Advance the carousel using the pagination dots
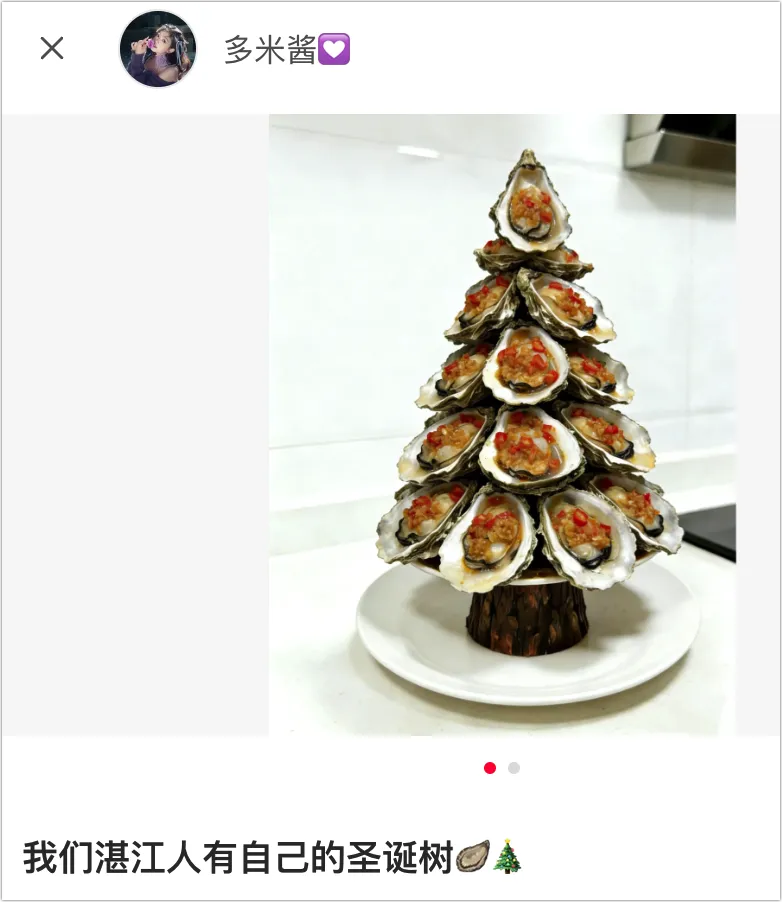Screen dimensions: 782x902 (513, 766)
